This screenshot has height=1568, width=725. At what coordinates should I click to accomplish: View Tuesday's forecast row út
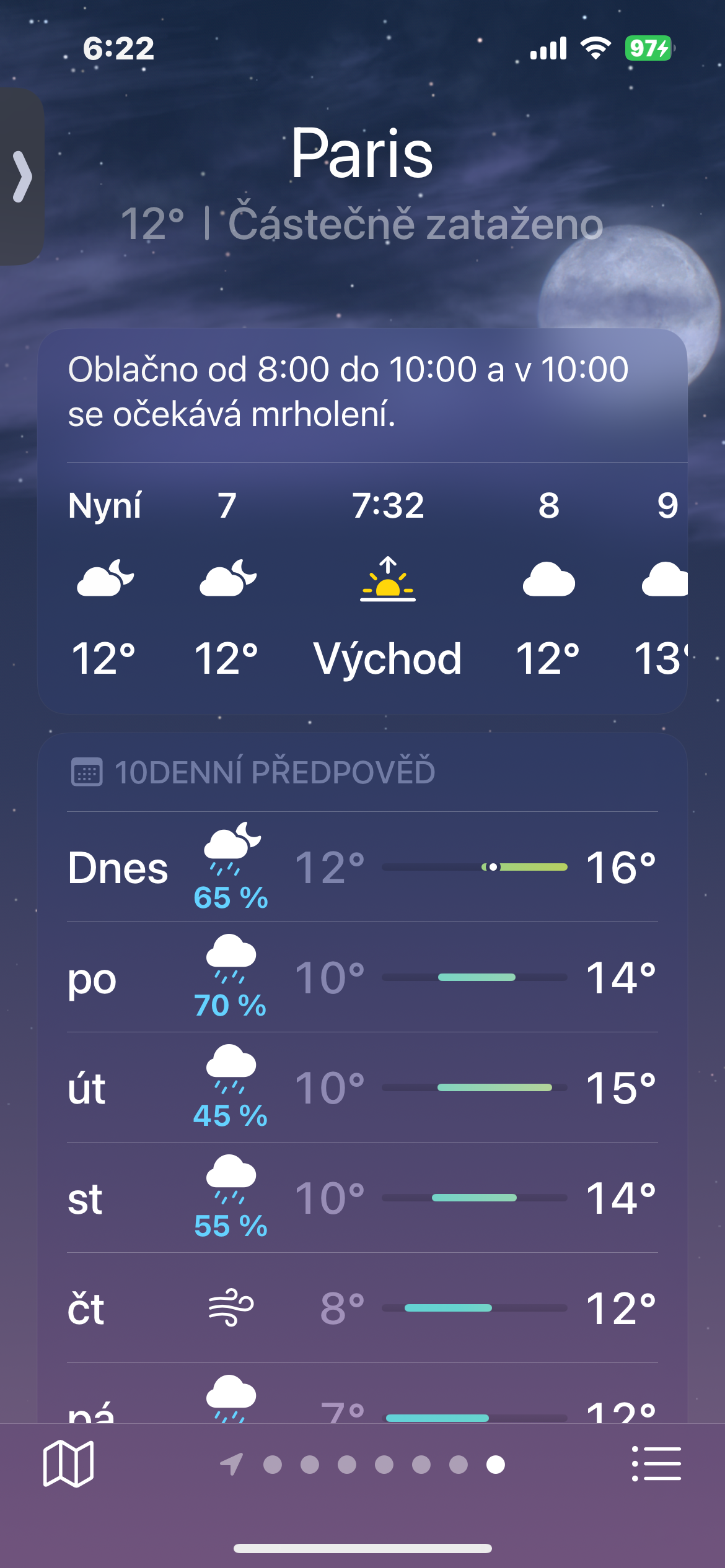tap(362, 1087)
